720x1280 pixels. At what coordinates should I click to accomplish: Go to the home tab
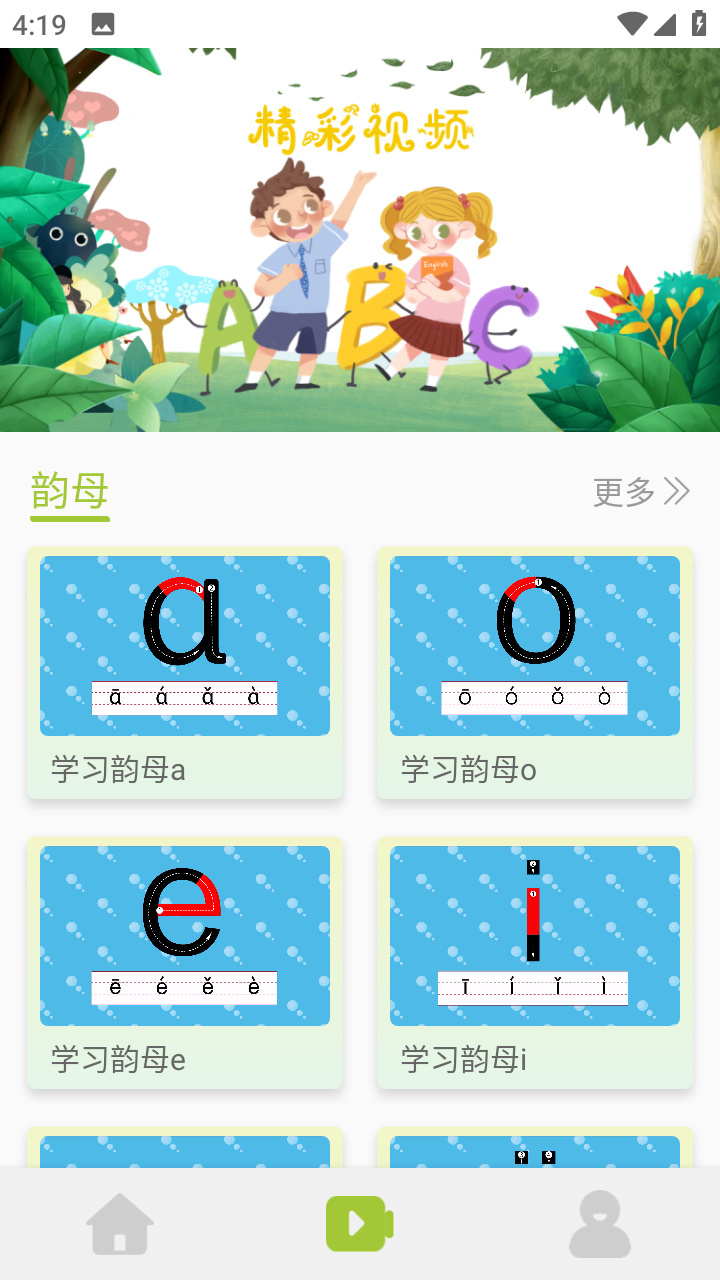click(x=120, y=1224)
